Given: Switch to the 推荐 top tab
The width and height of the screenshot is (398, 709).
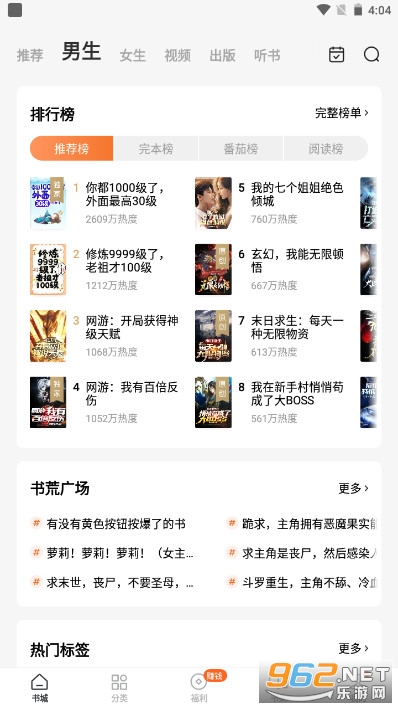Looking at the screenshot, I should (30, 56).
